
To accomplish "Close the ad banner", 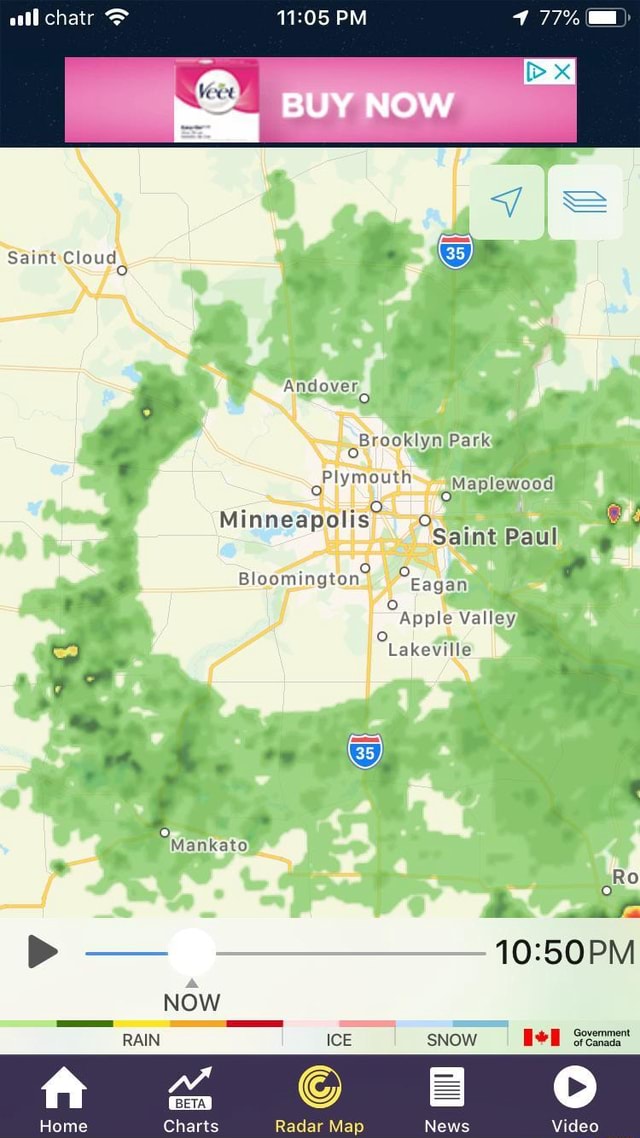I will click(x=564, y=71).
